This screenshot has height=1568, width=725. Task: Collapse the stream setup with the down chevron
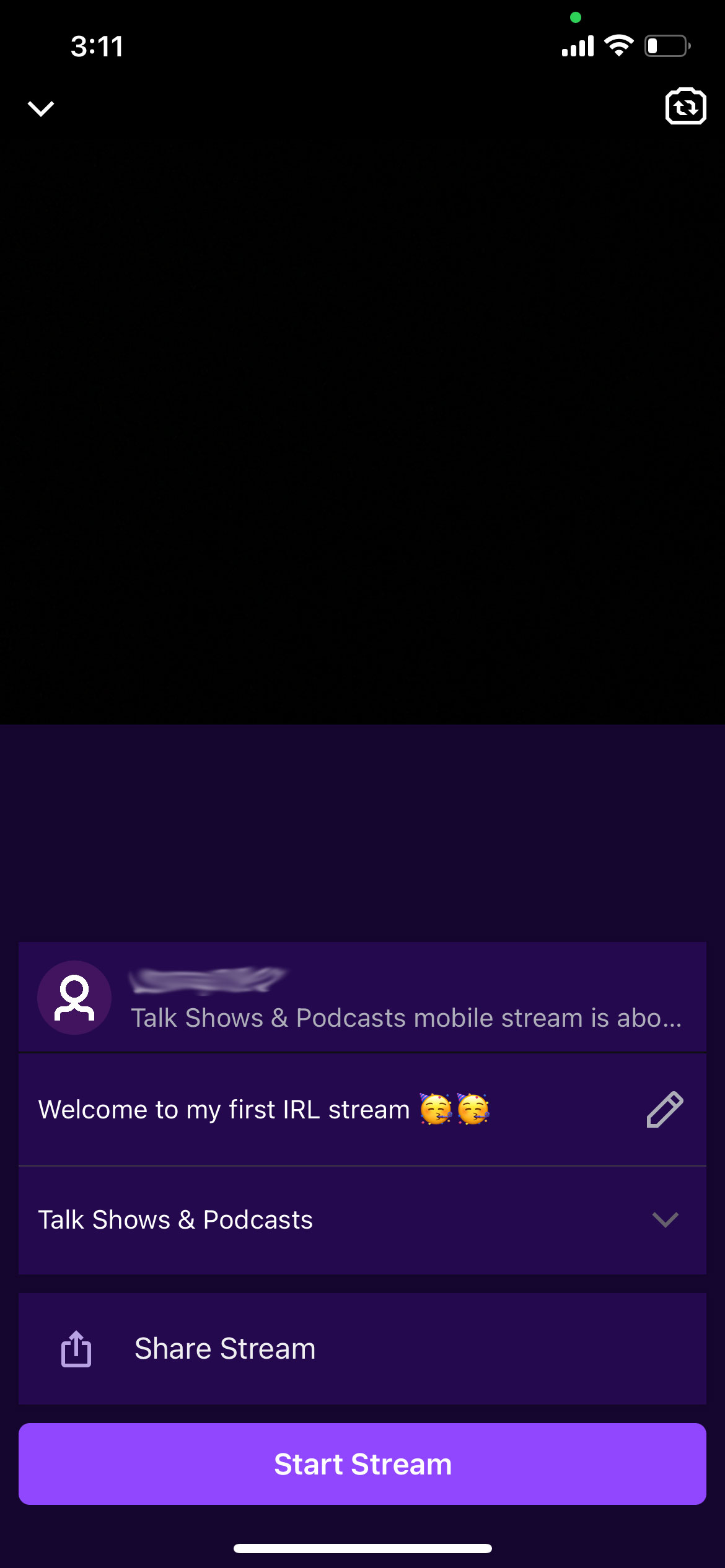click(41, 108)
